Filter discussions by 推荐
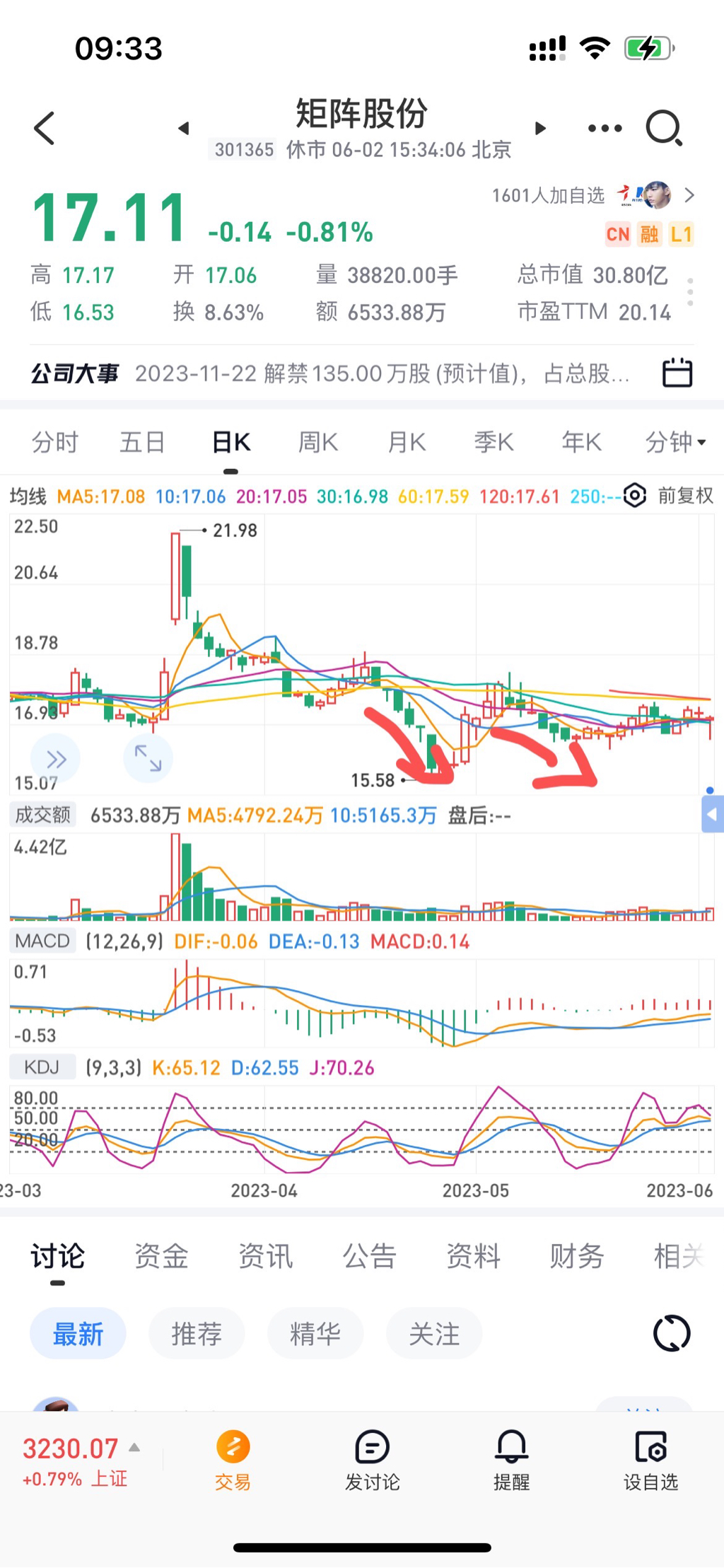The image size is (724, 1568). 197,1334
